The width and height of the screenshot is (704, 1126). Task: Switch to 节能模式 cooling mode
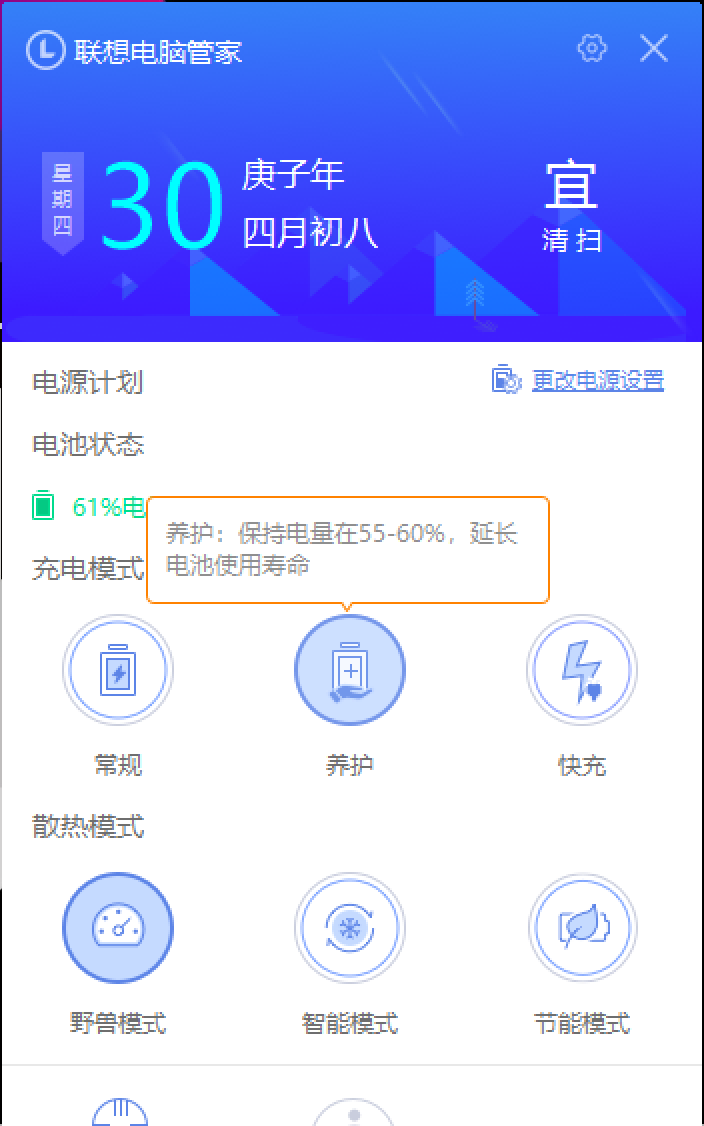pos(582,928)
